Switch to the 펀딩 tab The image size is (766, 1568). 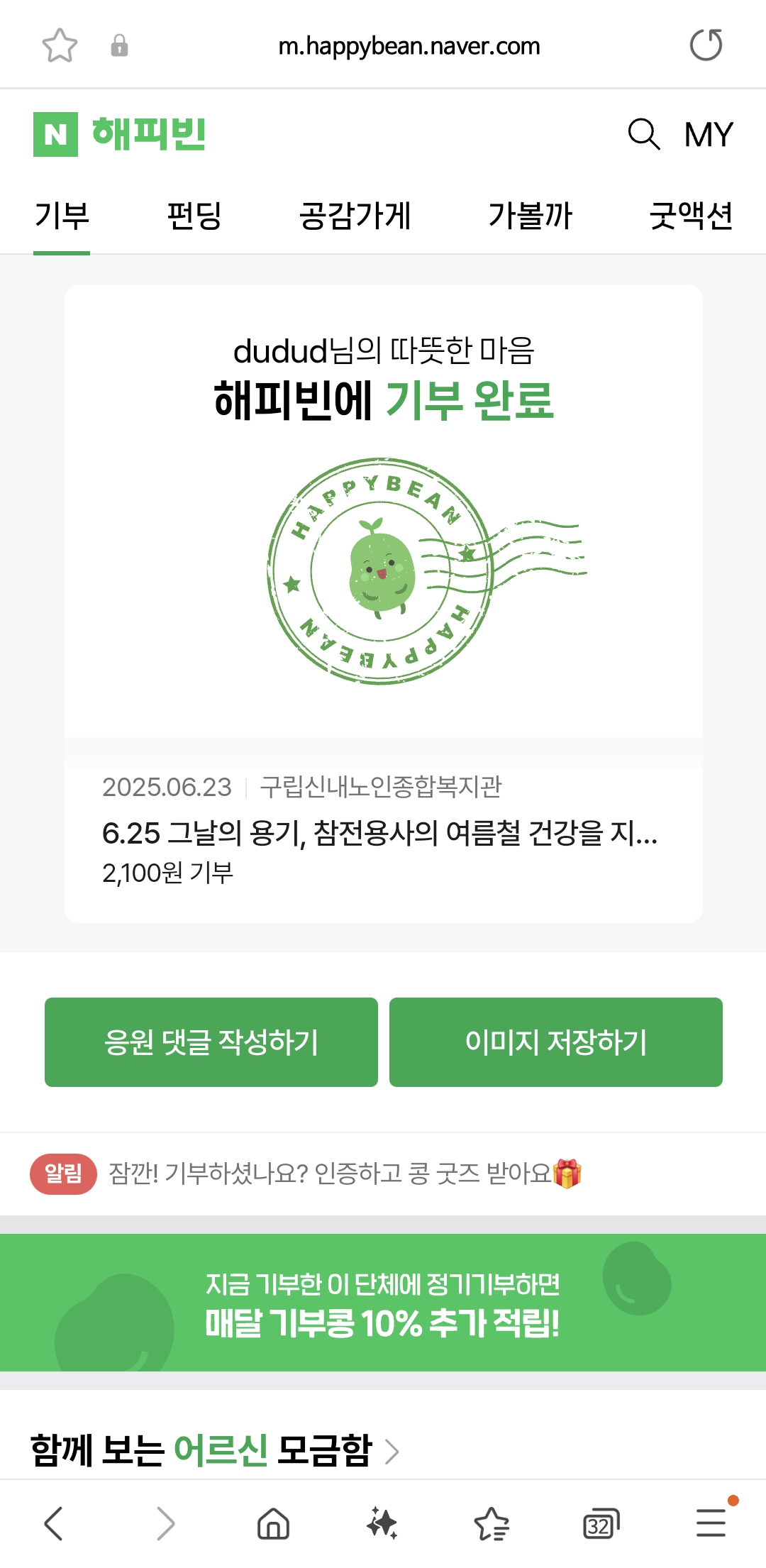tap(194, 216)
